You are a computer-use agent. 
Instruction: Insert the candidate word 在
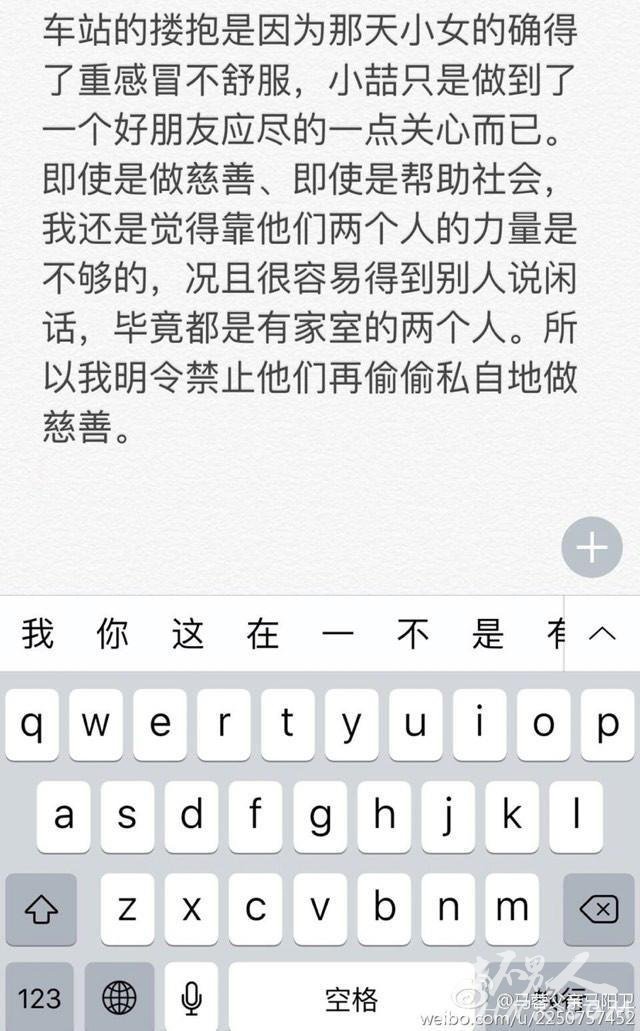point(262,634)
